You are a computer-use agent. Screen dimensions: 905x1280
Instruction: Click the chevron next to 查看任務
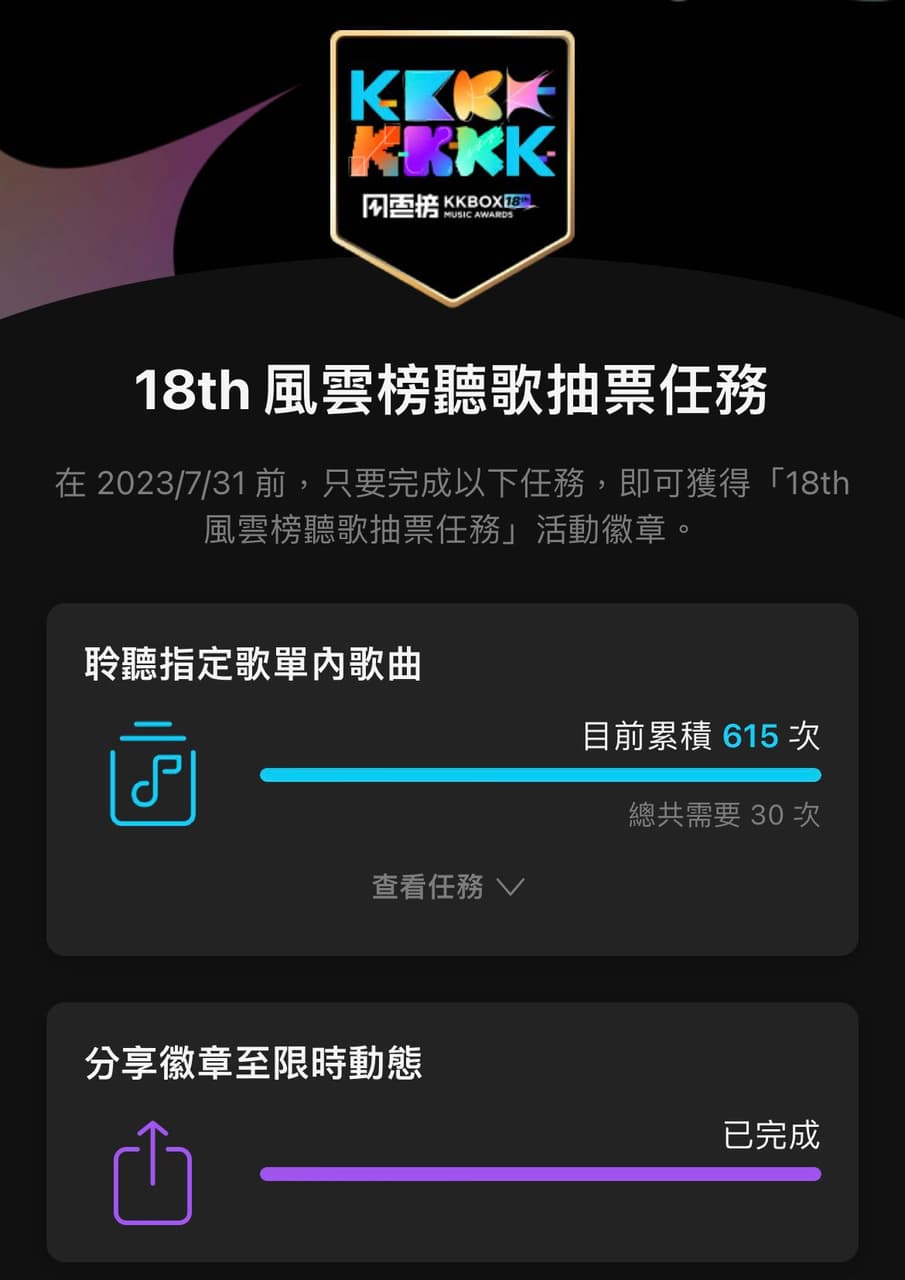tap(512, 887)
